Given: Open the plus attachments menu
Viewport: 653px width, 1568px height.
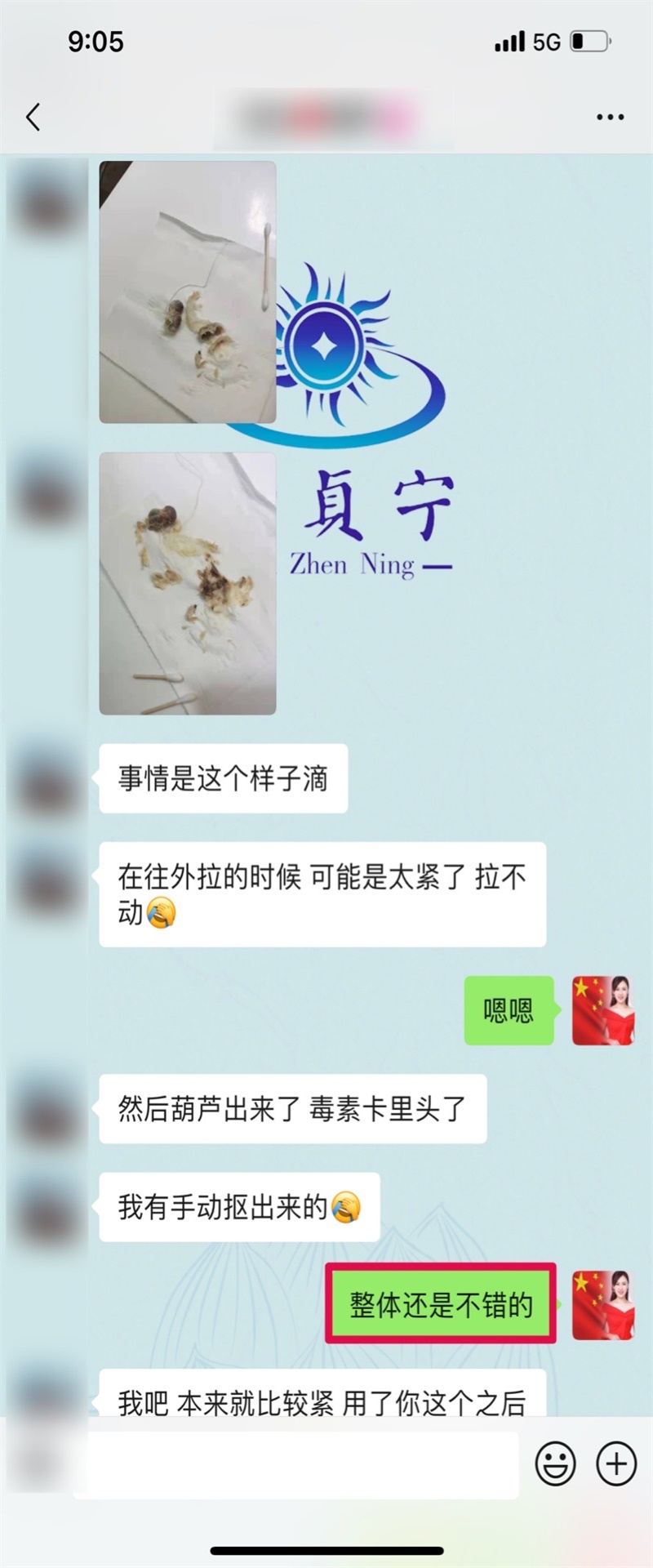Looking at the screenshot, I should tap(616, 1463).
